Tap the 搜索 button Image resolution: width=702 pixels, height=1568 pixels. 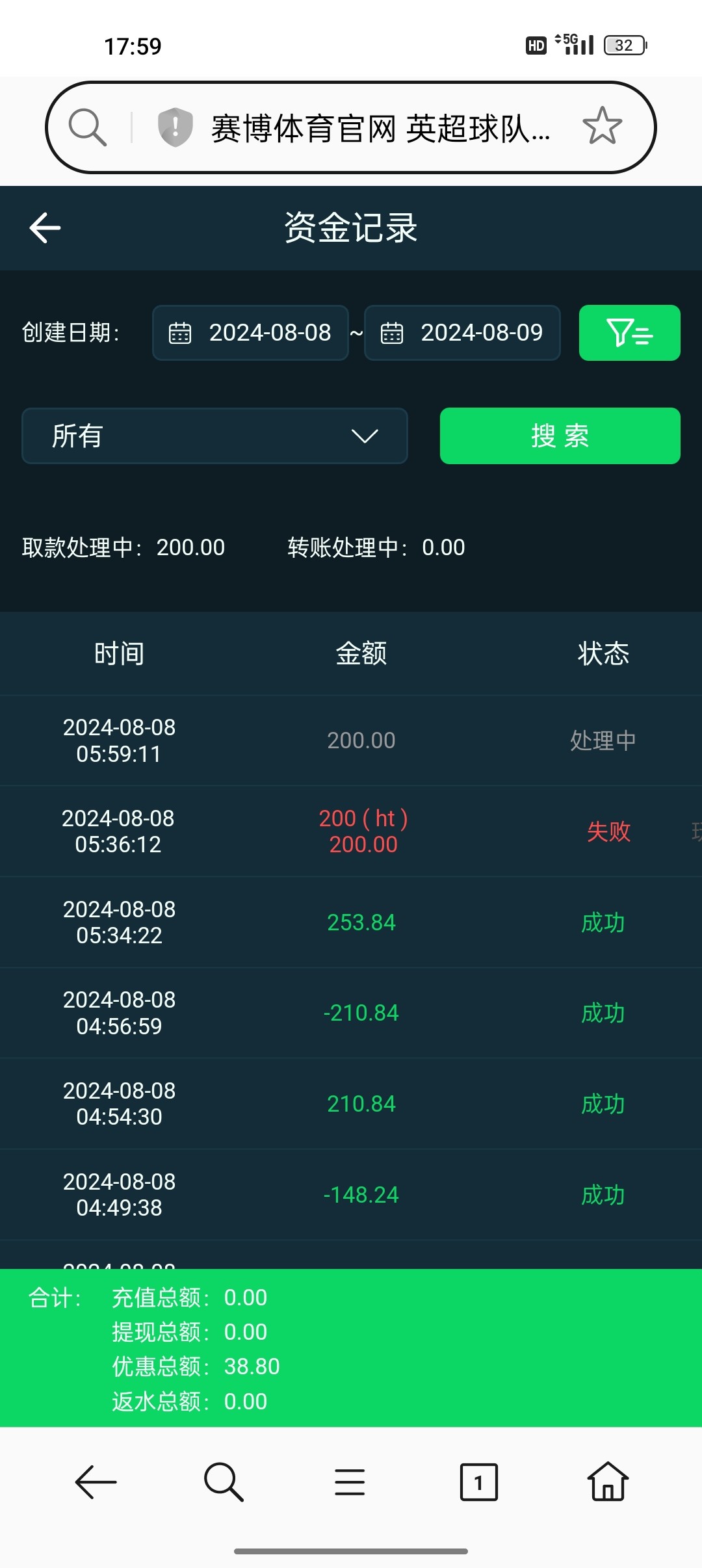click(x=560, y=436)
